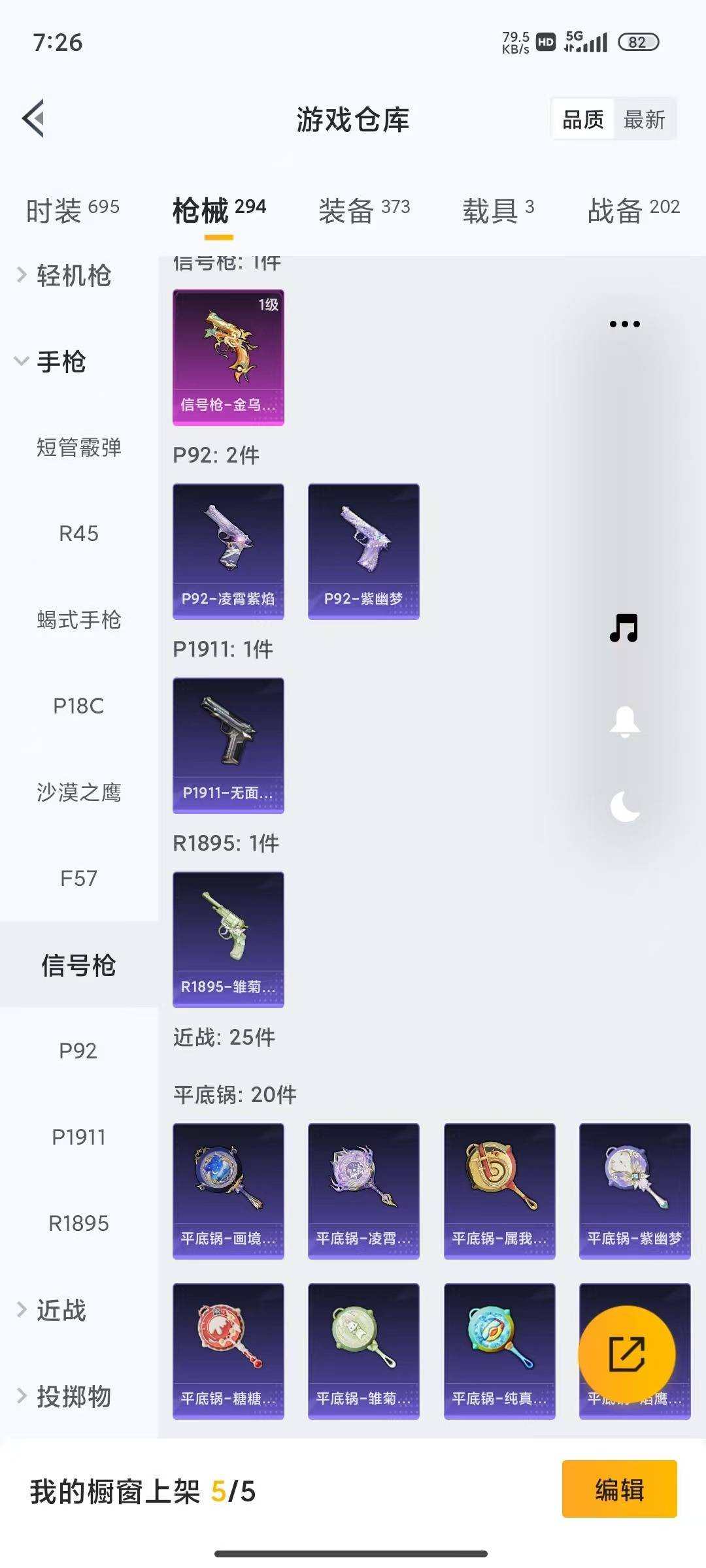Sort items by 品质
This screenshot has height=1568, width=706.
[x=584, y=120]
